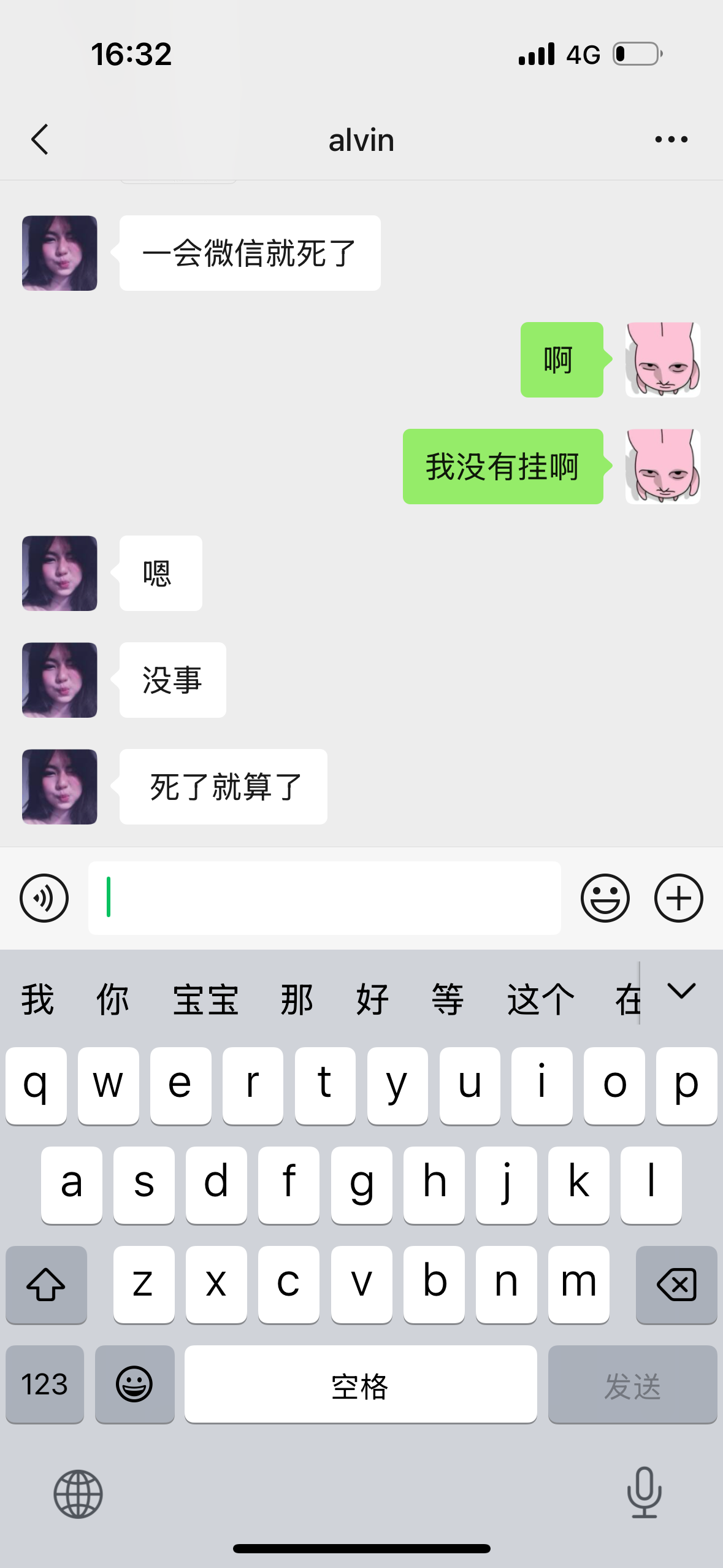Viewport: 723px width, 1568px height.
Task: Open the sticker and emoji panel
Action: [x=605, y=898]
